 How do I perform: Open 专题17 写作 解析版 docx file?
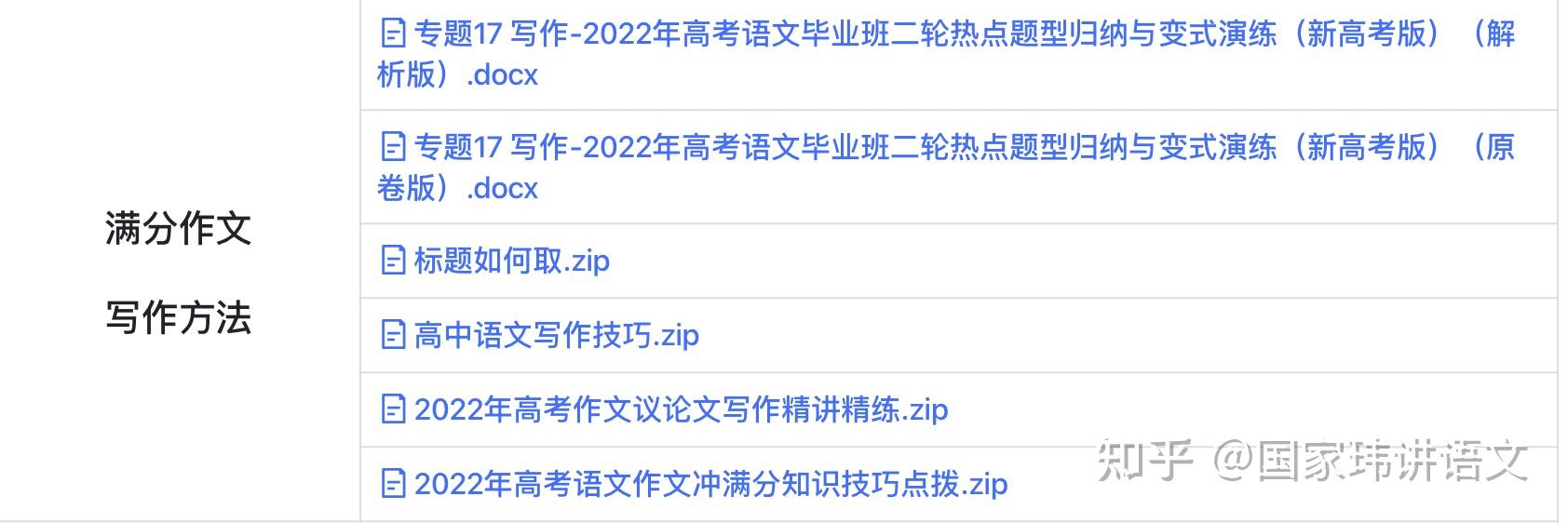917,35
